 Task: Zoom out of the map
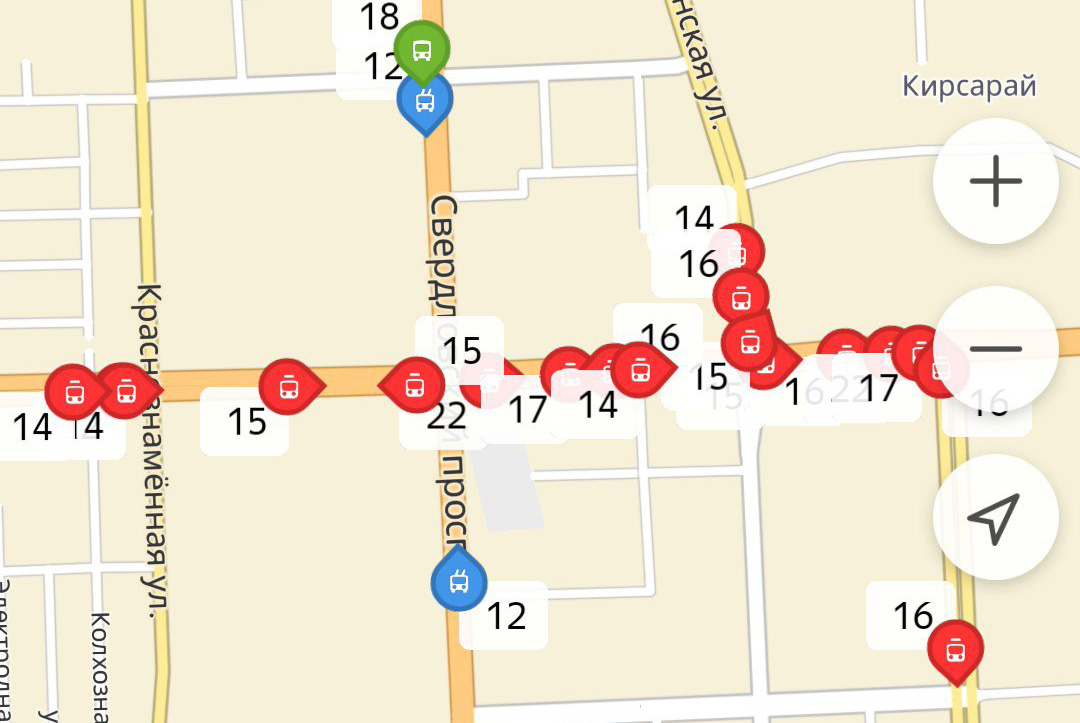click(995, 349)
